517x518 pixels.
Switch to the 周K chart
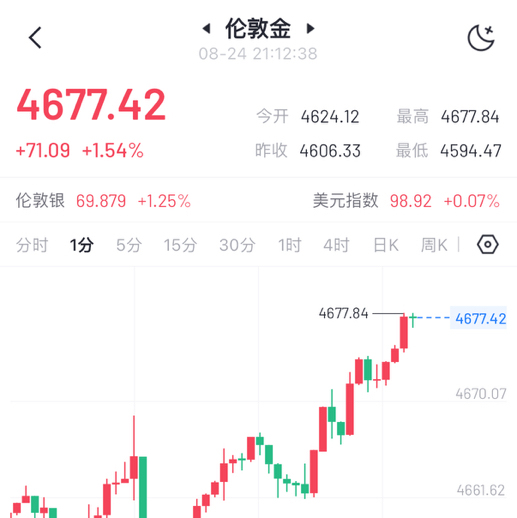434,245
